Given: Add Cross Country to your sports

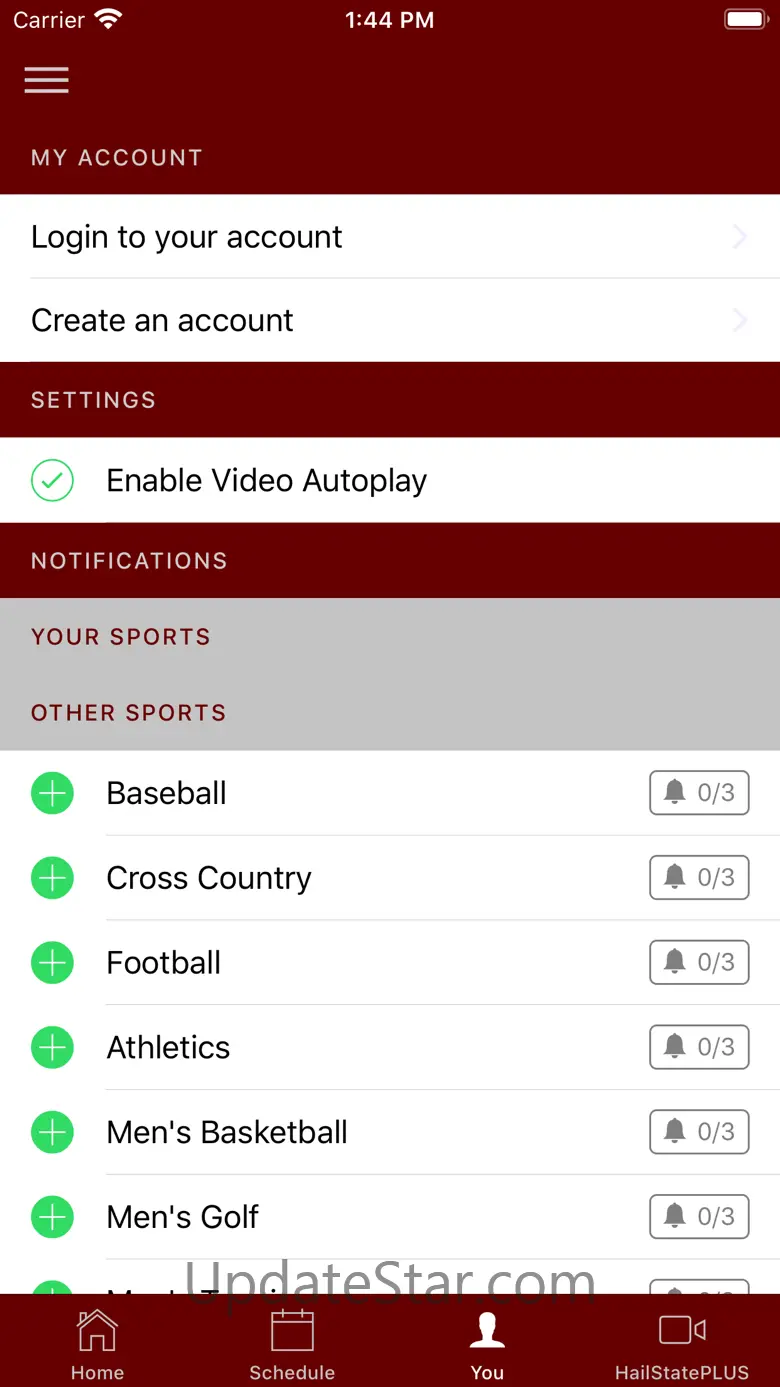Looking at the screenshot, I should click(x=52, y=878).
